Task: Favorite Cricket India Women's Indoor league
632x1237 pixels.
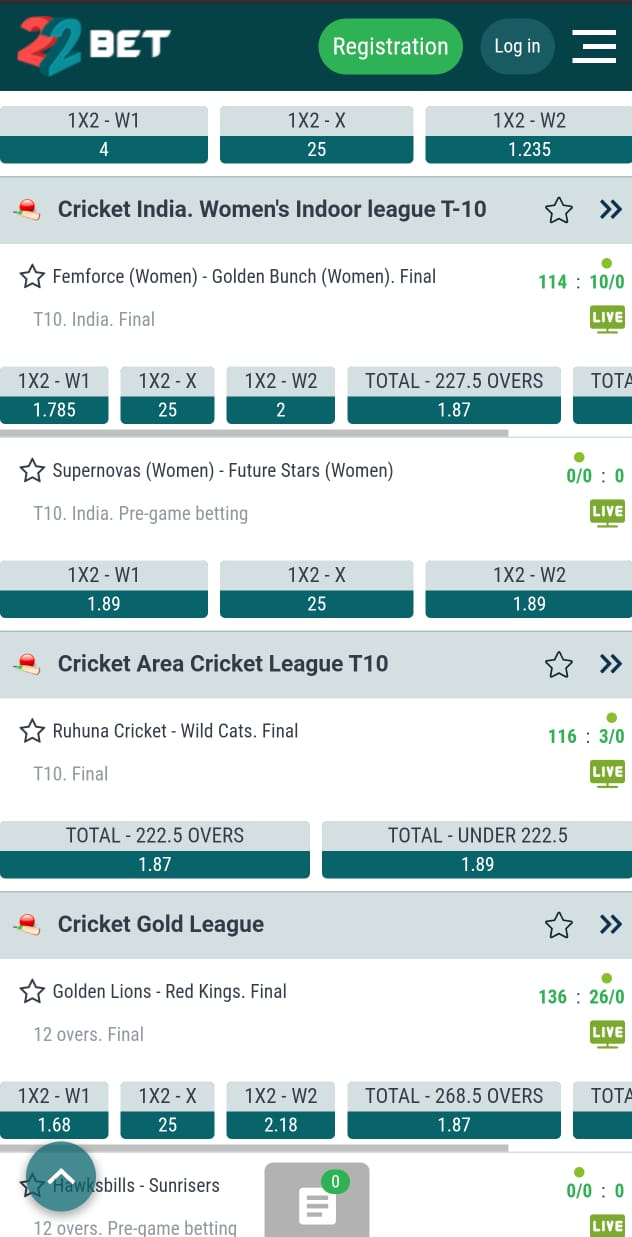Action: pos(558,210)
